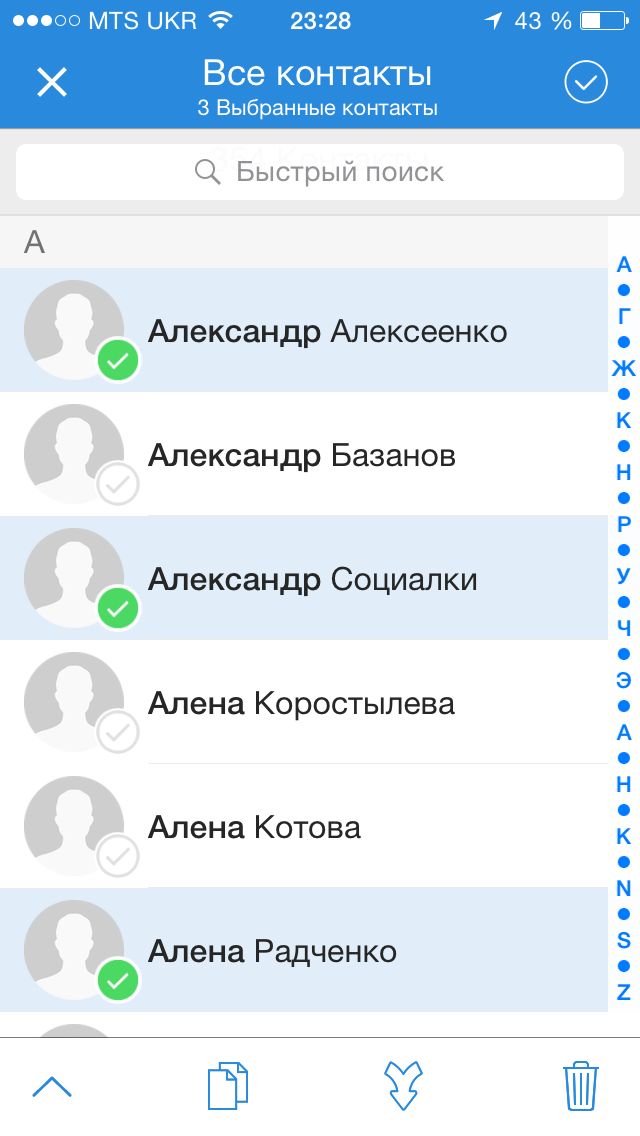Select contact Алена Котова
Image resolution: width=640 pixels, height=1136 pixels.
(x=304, y=826)
